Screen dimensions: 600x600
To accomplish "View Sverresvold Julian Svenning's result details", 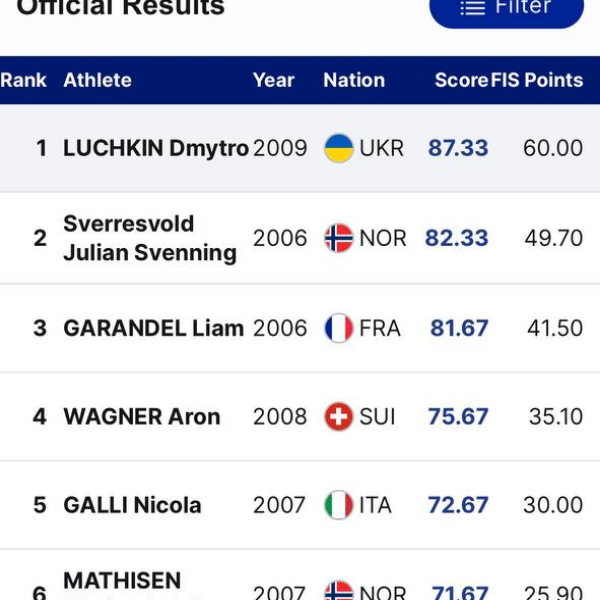I will click(150, 238).
